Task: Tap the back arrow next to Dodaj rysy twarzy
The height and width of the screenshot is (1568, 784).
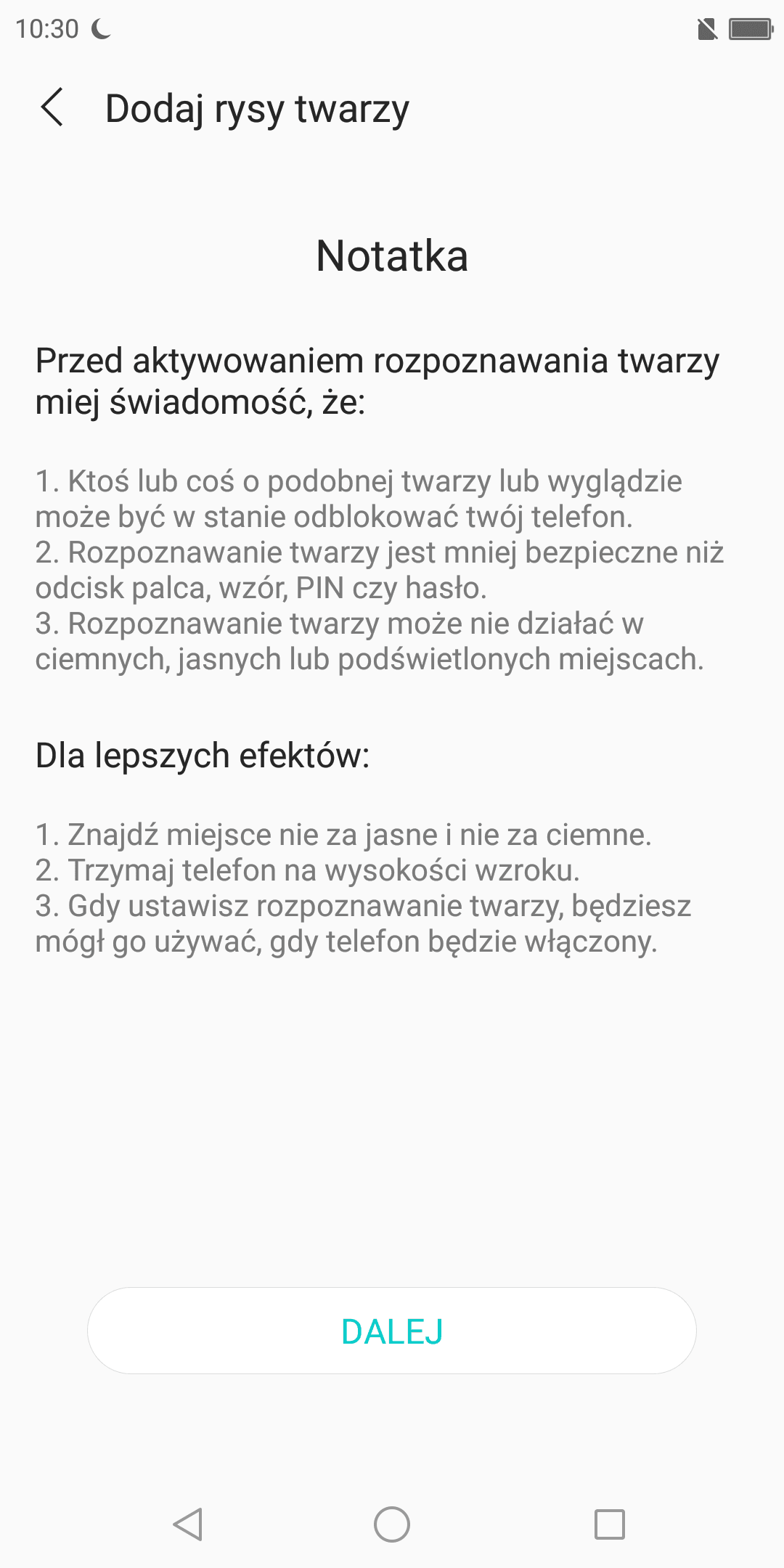Action: pos(52,108)
